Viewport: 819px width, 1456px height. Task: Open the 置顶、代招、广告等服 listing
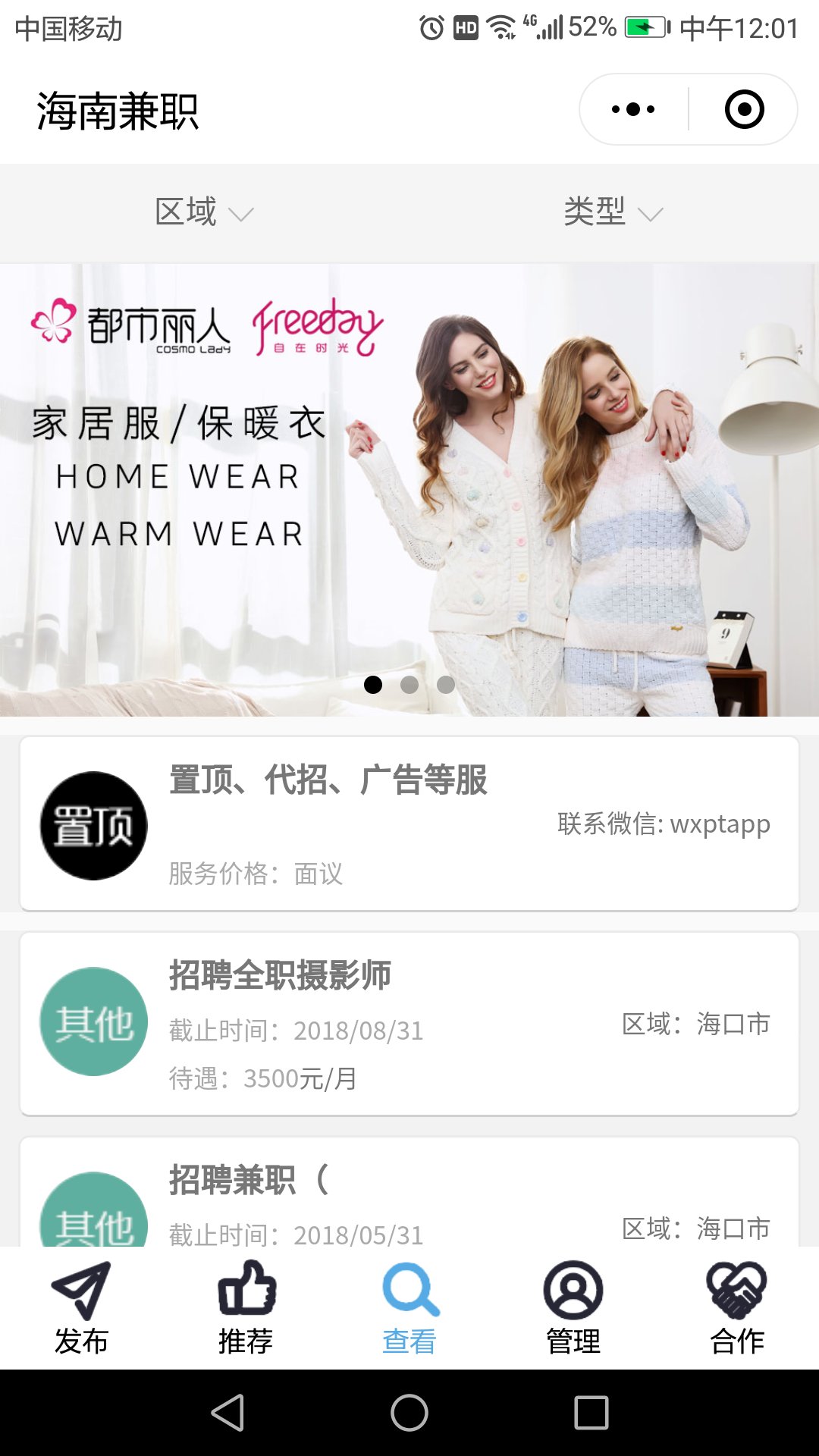409,824
